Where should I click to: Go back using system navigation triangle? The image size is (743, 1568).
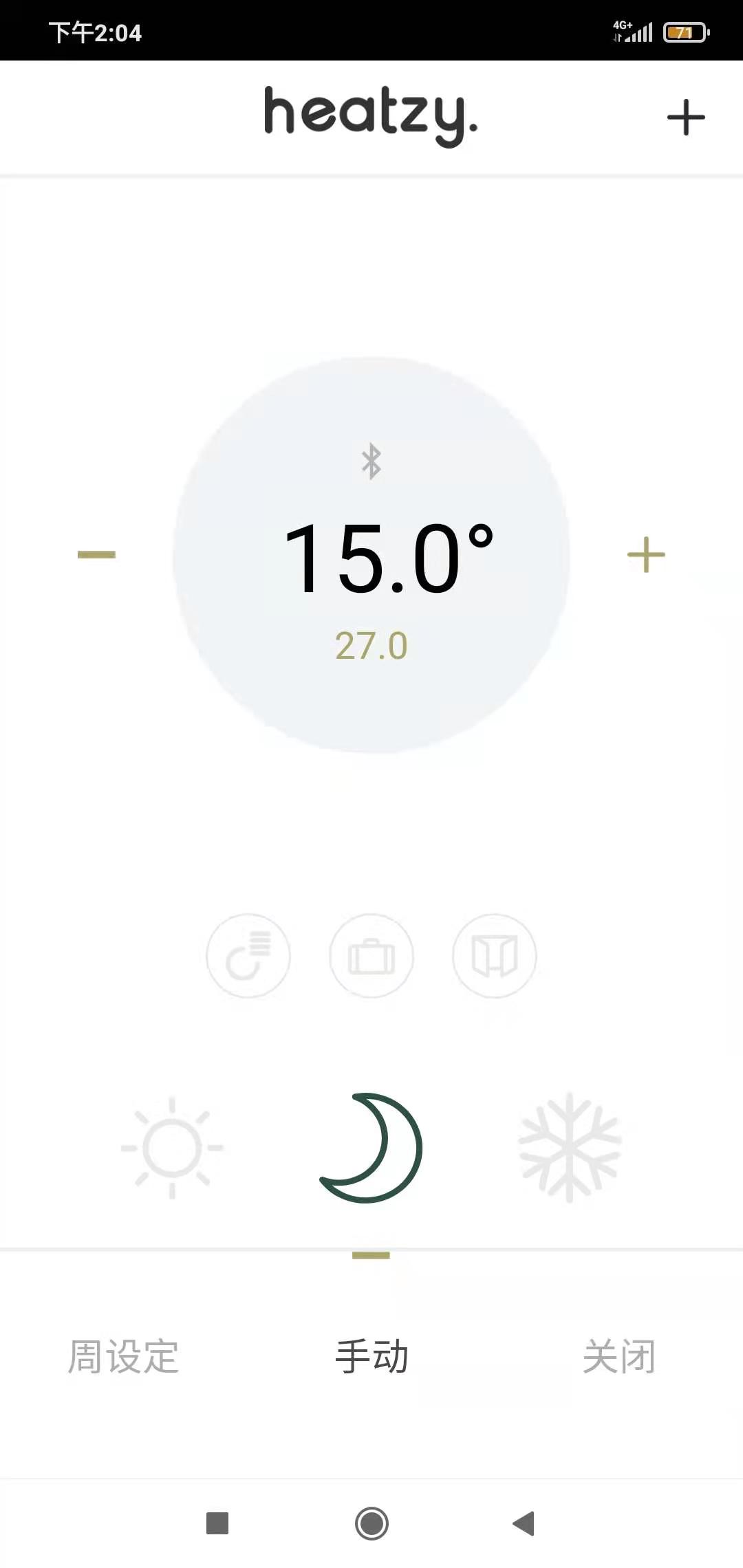coord(524,1523)
